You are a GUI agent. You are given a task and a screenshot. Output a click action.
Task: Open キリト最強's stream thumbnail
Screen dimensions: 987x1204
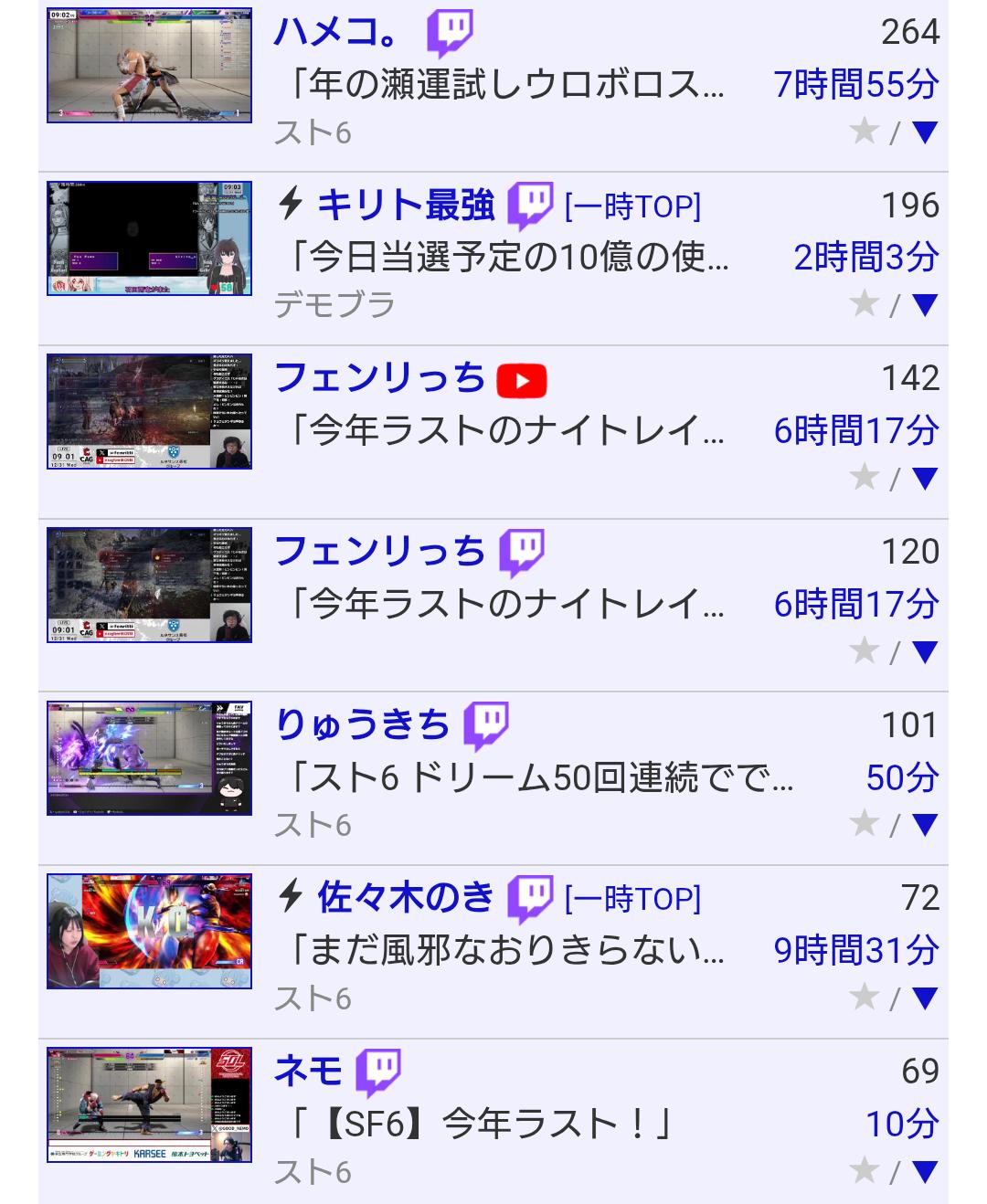click(x=149, y=238)
